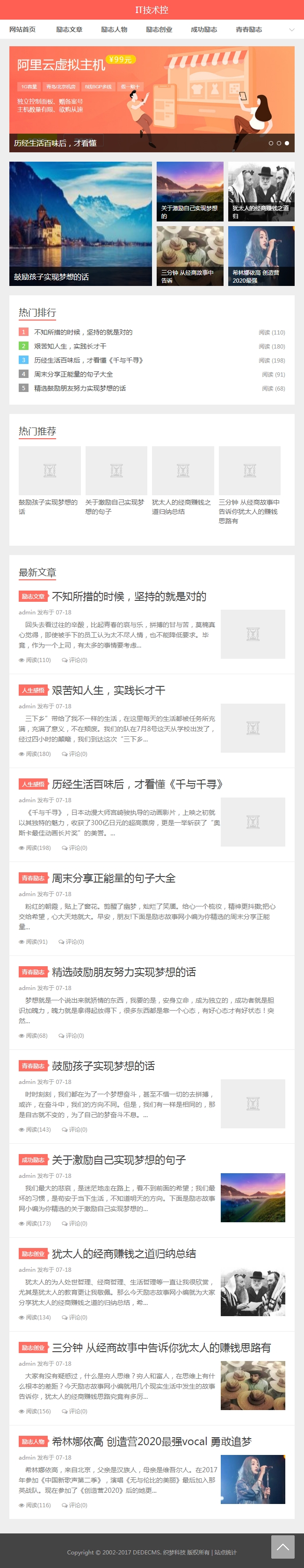The width and height of the screenshot is (304, 1568).
Task: Select the 成功励志 tab
Action: (203, 29)
